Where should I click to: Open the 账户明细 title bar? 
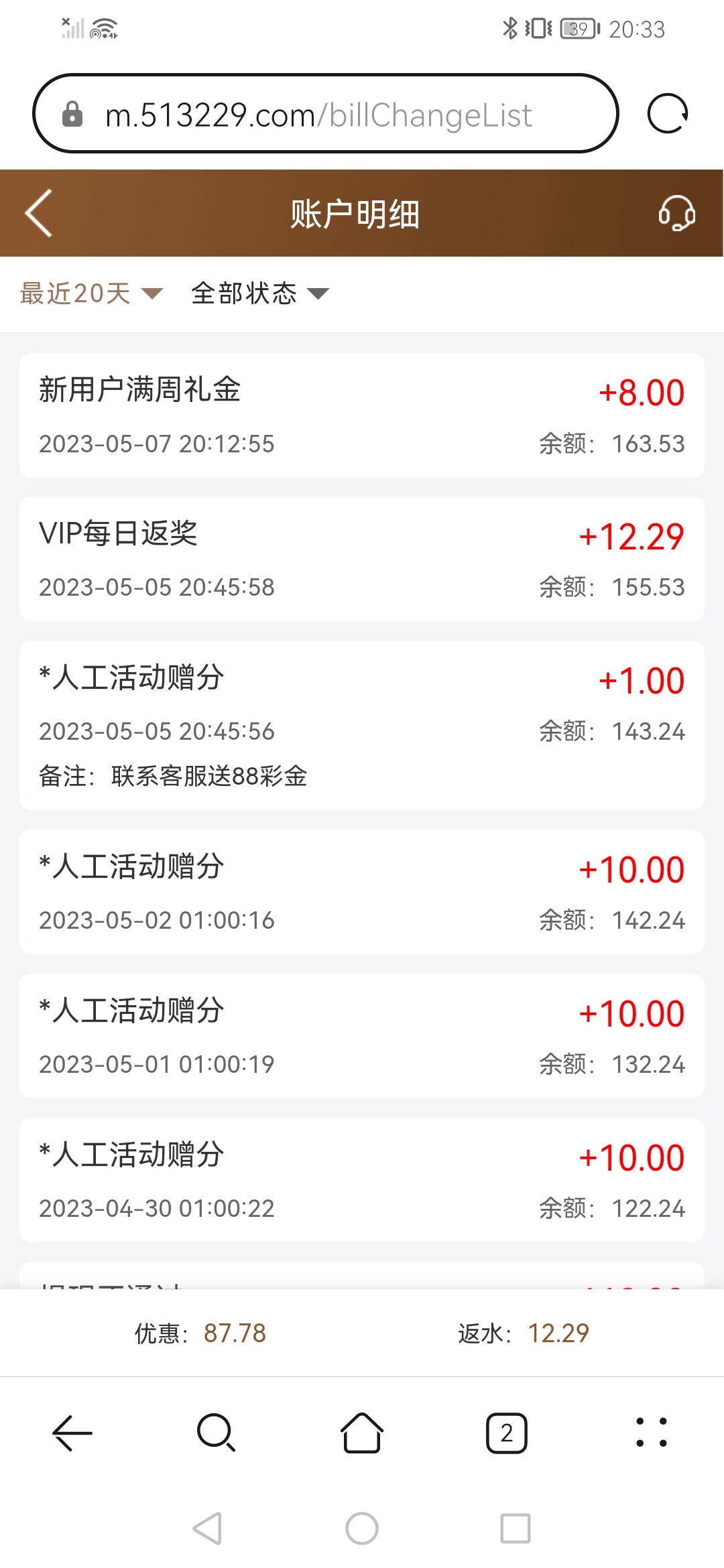click(355, 213)
